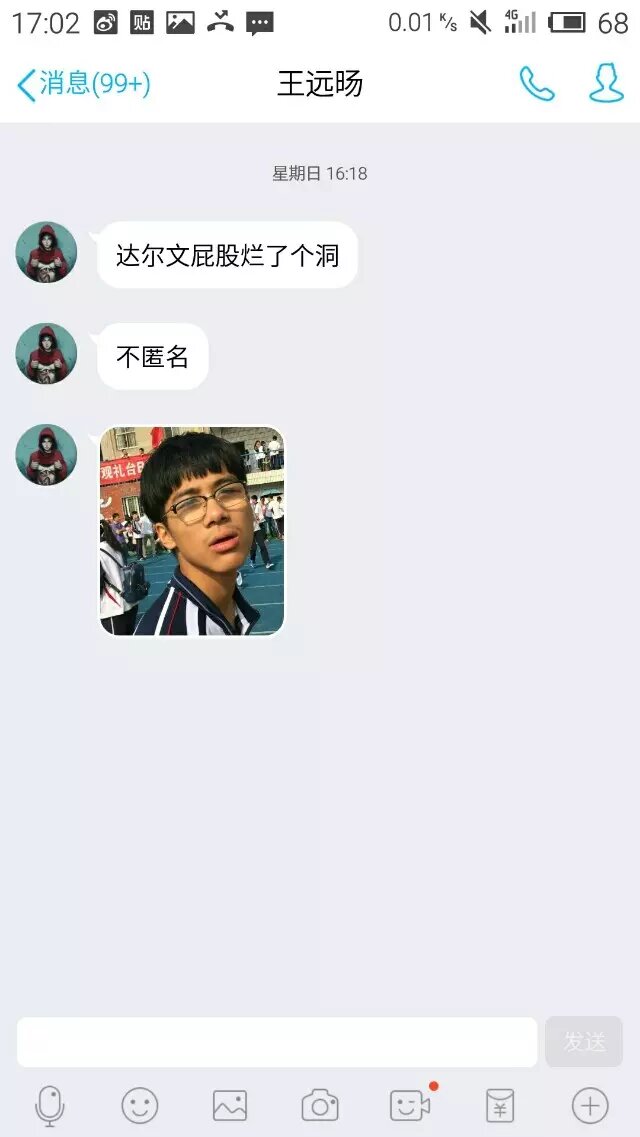Open the short video recorder

(410, 1106)
